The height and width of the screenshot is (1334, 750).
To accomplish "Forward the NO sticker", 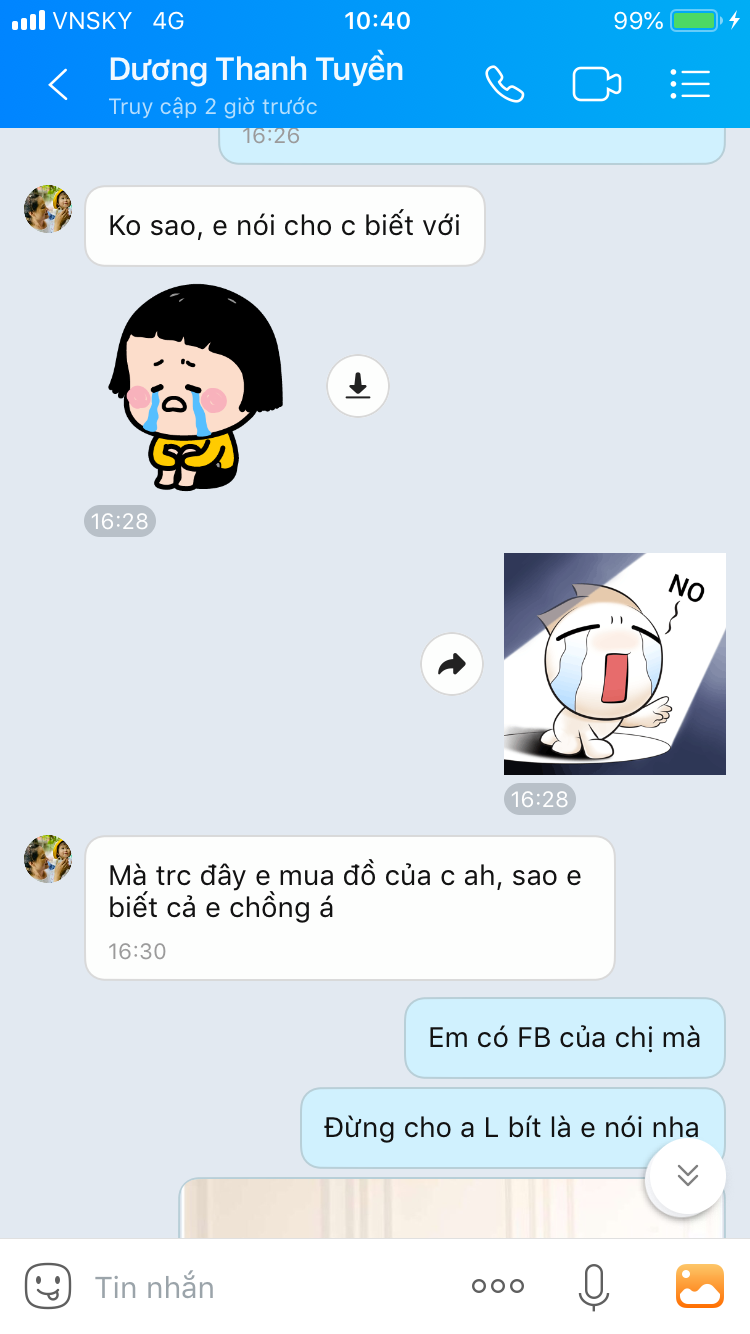I will pos(452,664).
